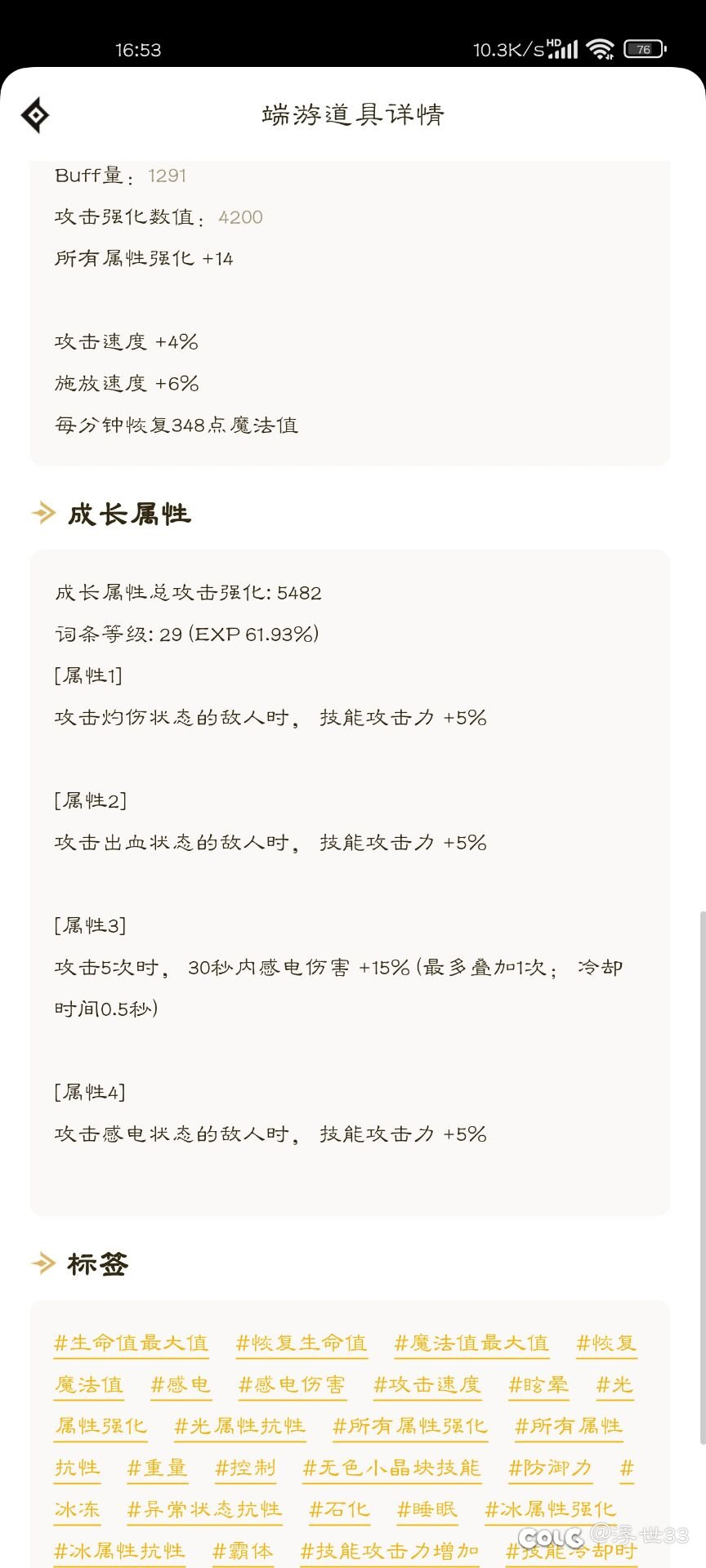Tap the #攻击速度 tag
The height and width of the screenshot is (1568, 706).
click(427, 1385)
